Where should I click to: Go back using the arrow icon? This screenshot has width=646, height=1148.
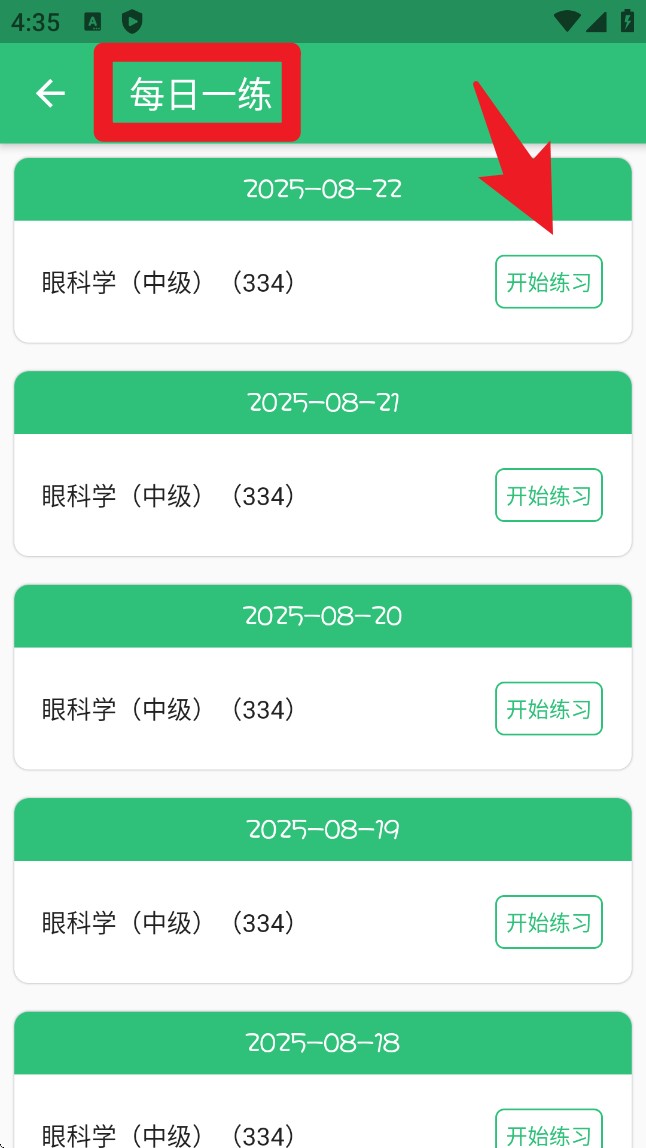50,93
